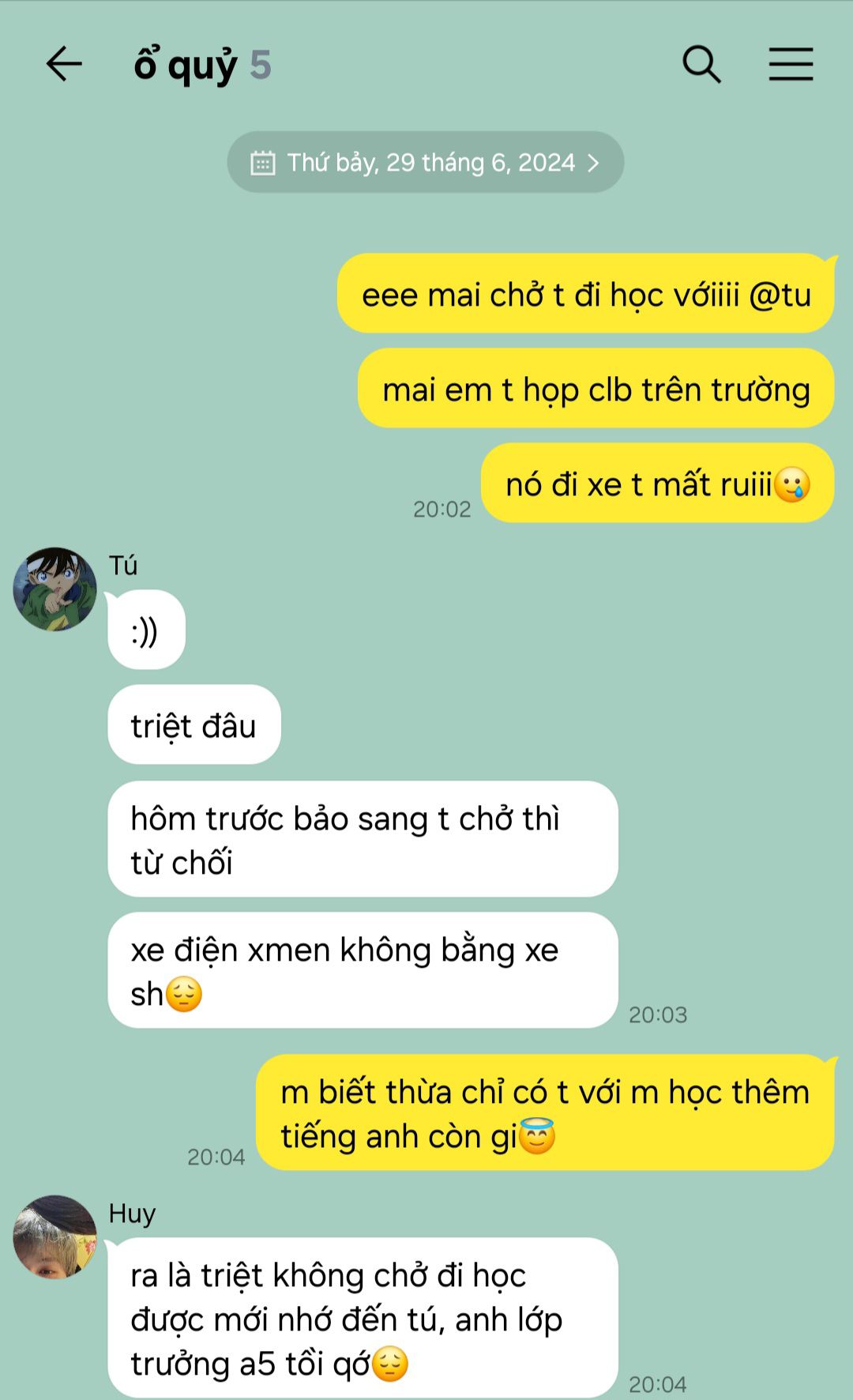The width and height of the screenshot is (853, 1400).
Task: Open the date chip Thứ bảy, 29 tháng 6
Action: tap(426, 163)
